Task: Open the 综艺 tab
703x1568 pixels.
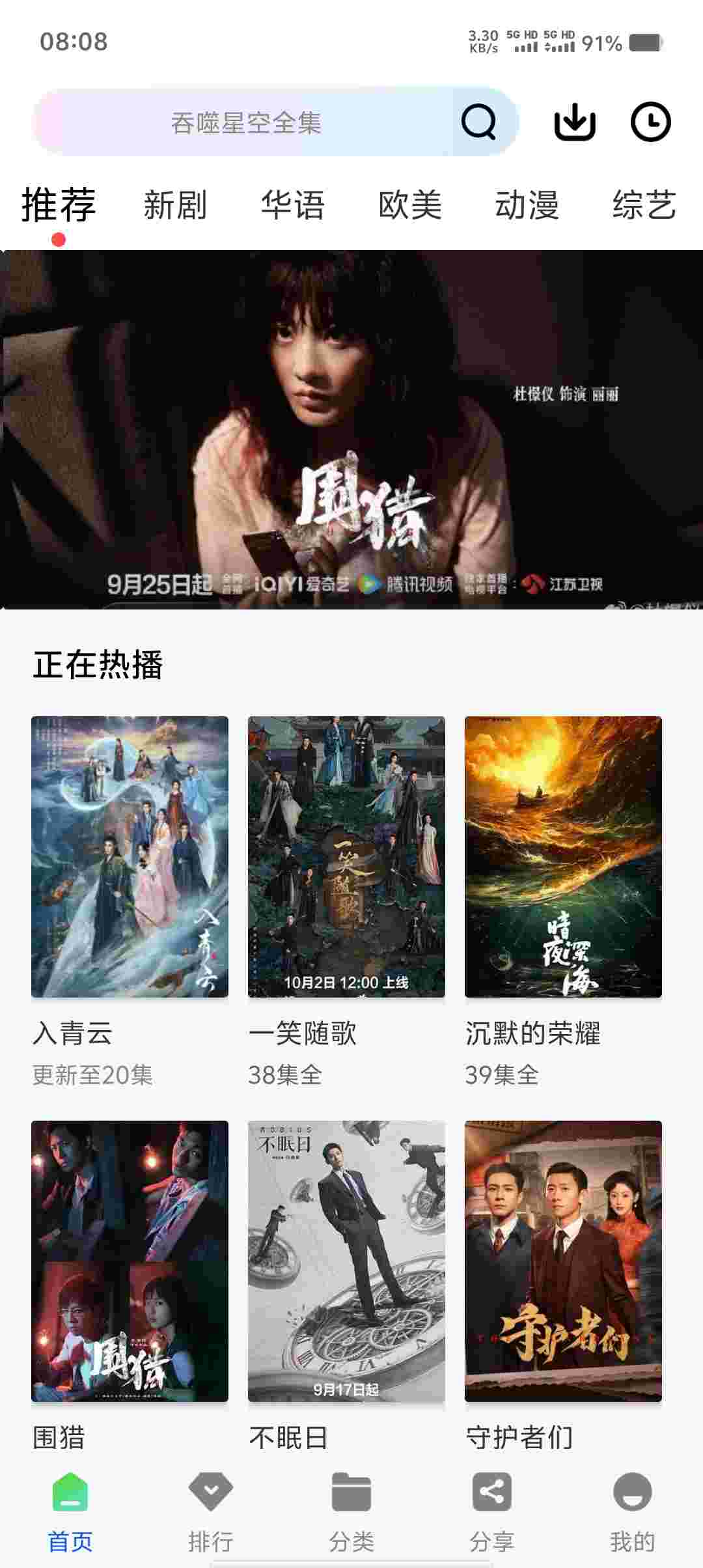Action: click(644, 205)
